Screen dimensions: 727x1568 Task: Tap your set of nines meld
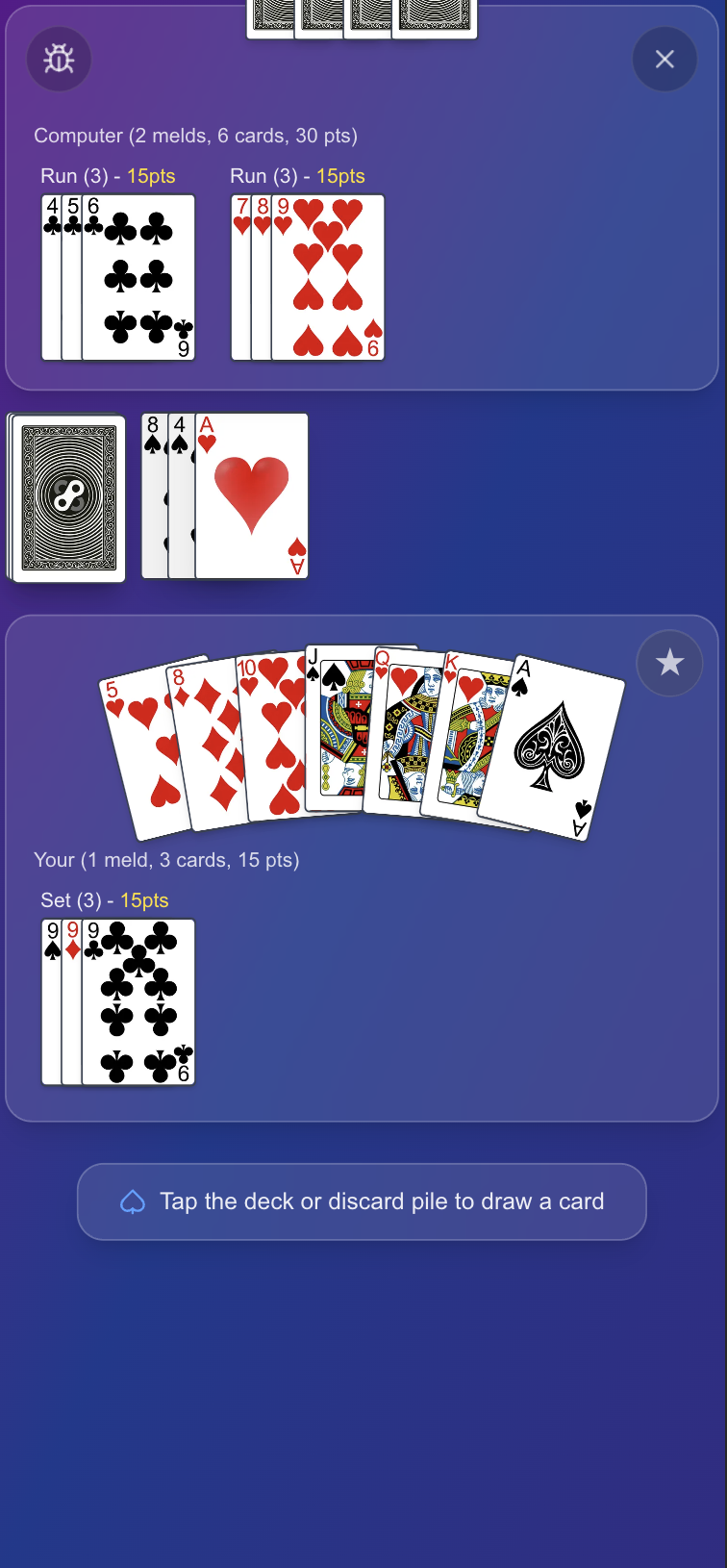pos(118,1002)
